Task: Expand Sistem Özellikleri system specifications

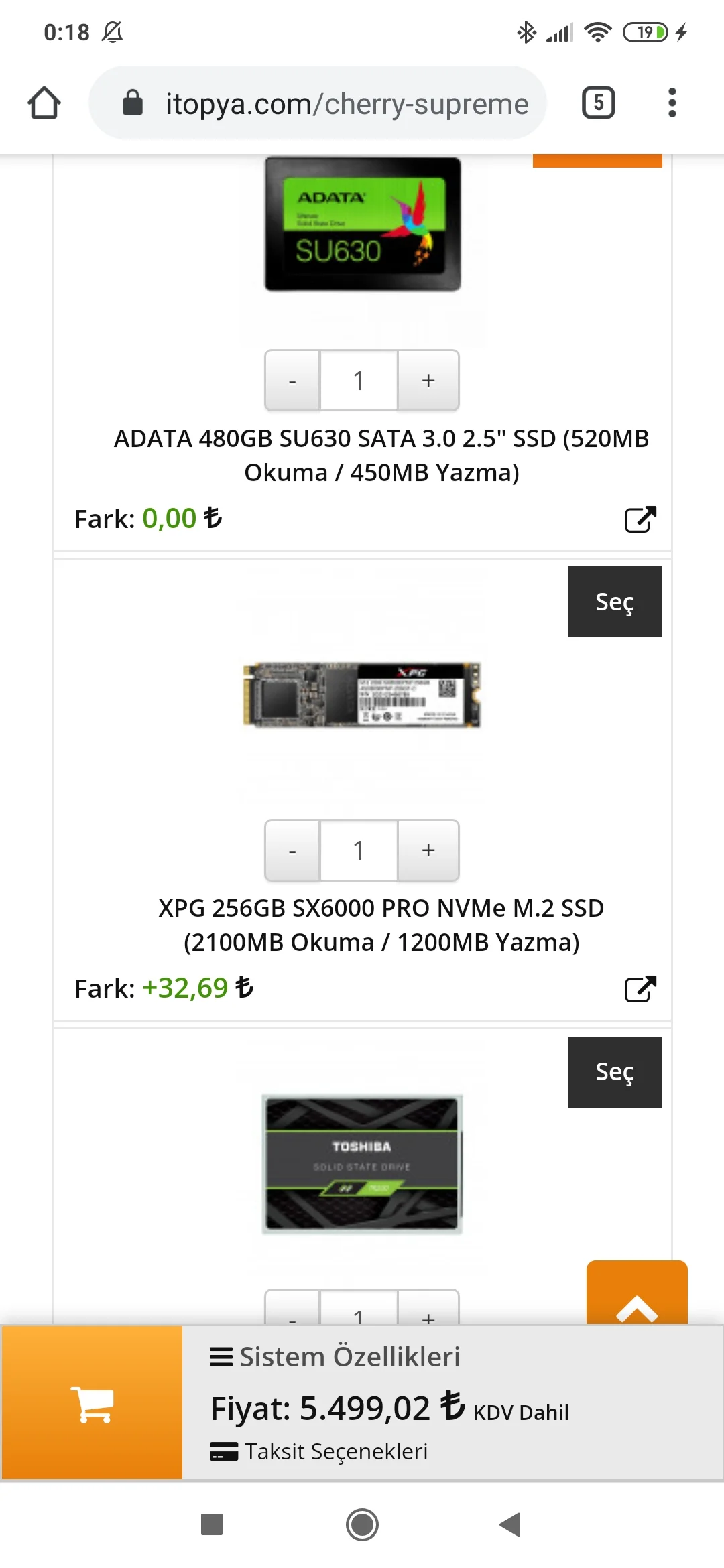Action: click(335, 1357)
